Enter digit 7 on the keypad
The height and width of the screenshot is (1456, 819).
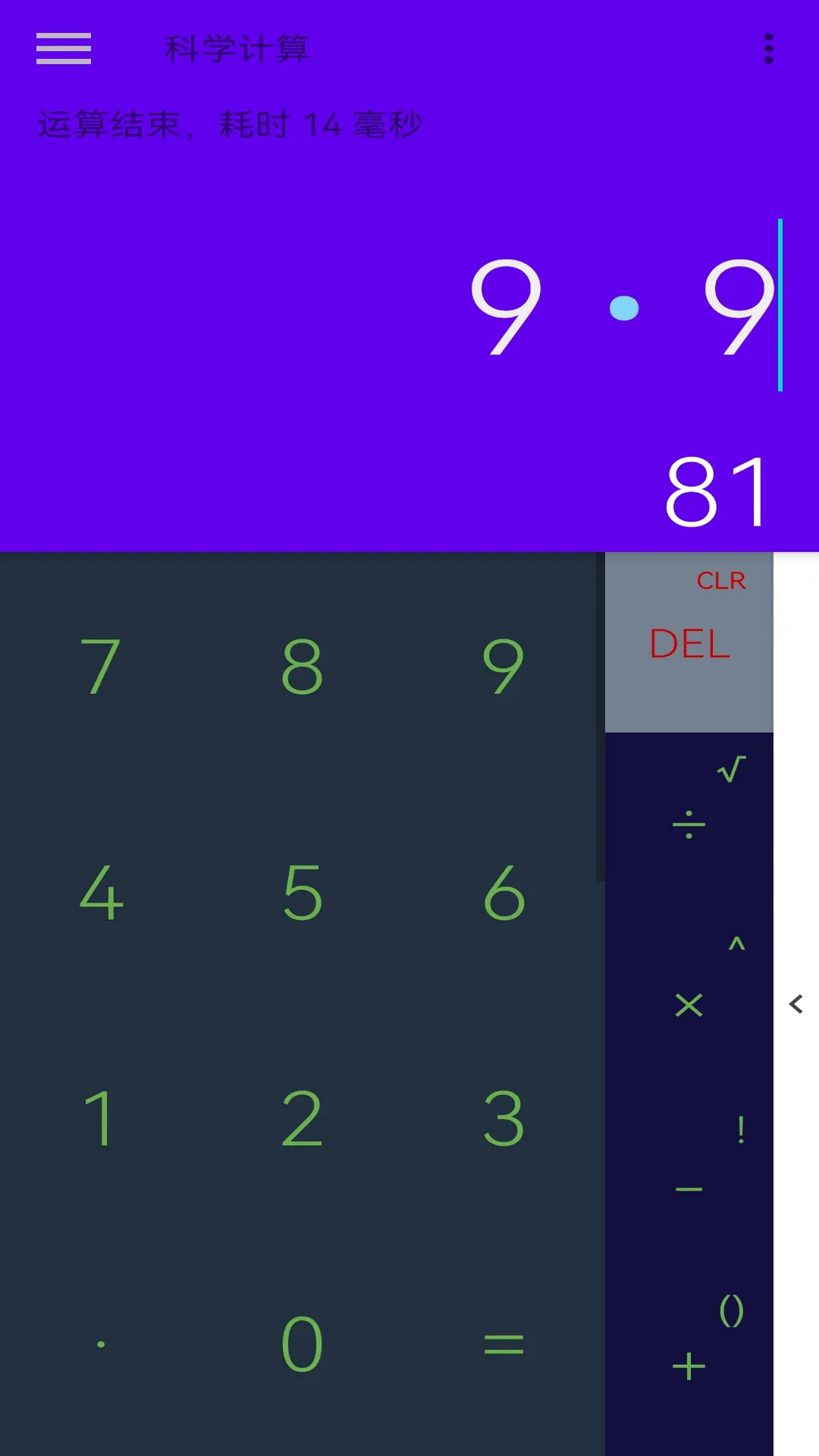coord(100,666)
